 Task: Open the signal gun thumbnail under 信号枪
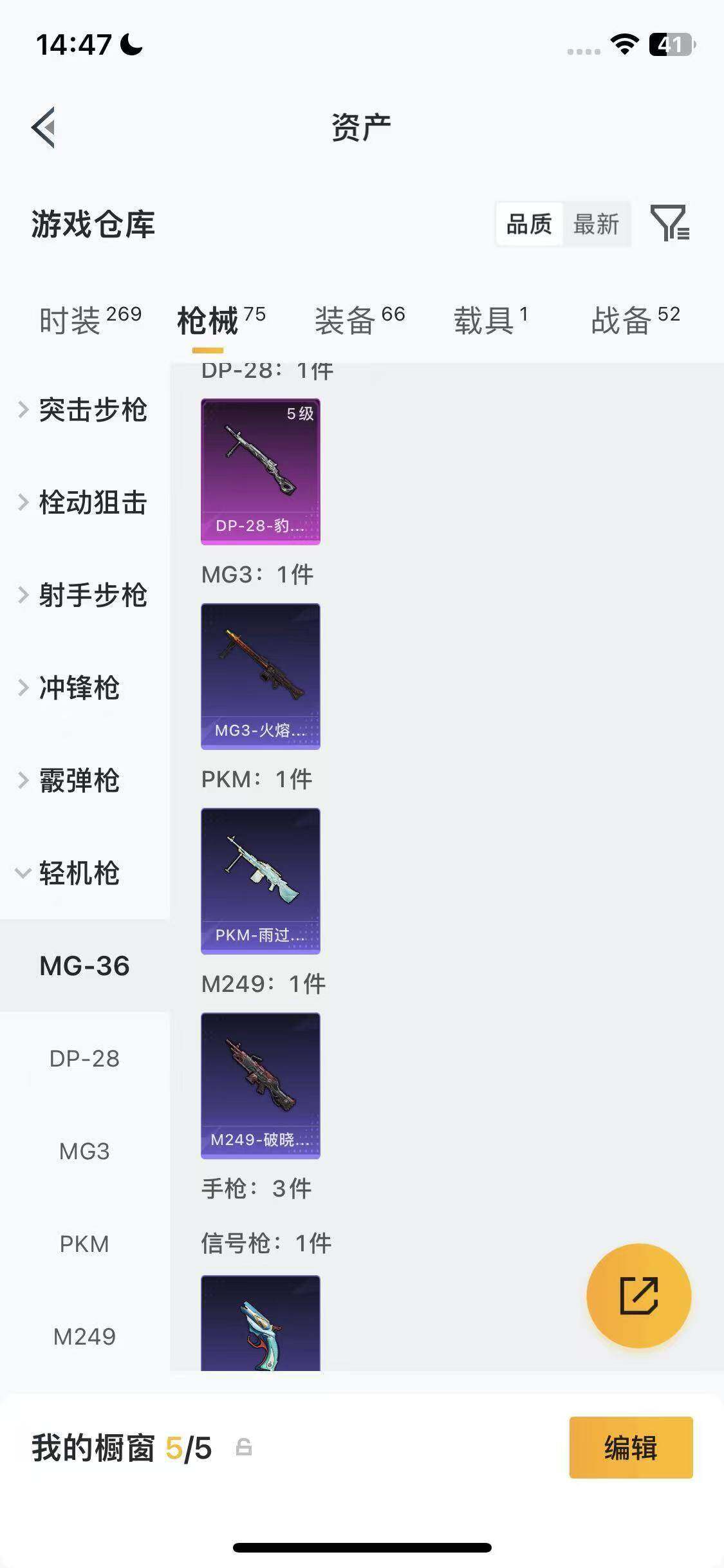click(260, 1326)
